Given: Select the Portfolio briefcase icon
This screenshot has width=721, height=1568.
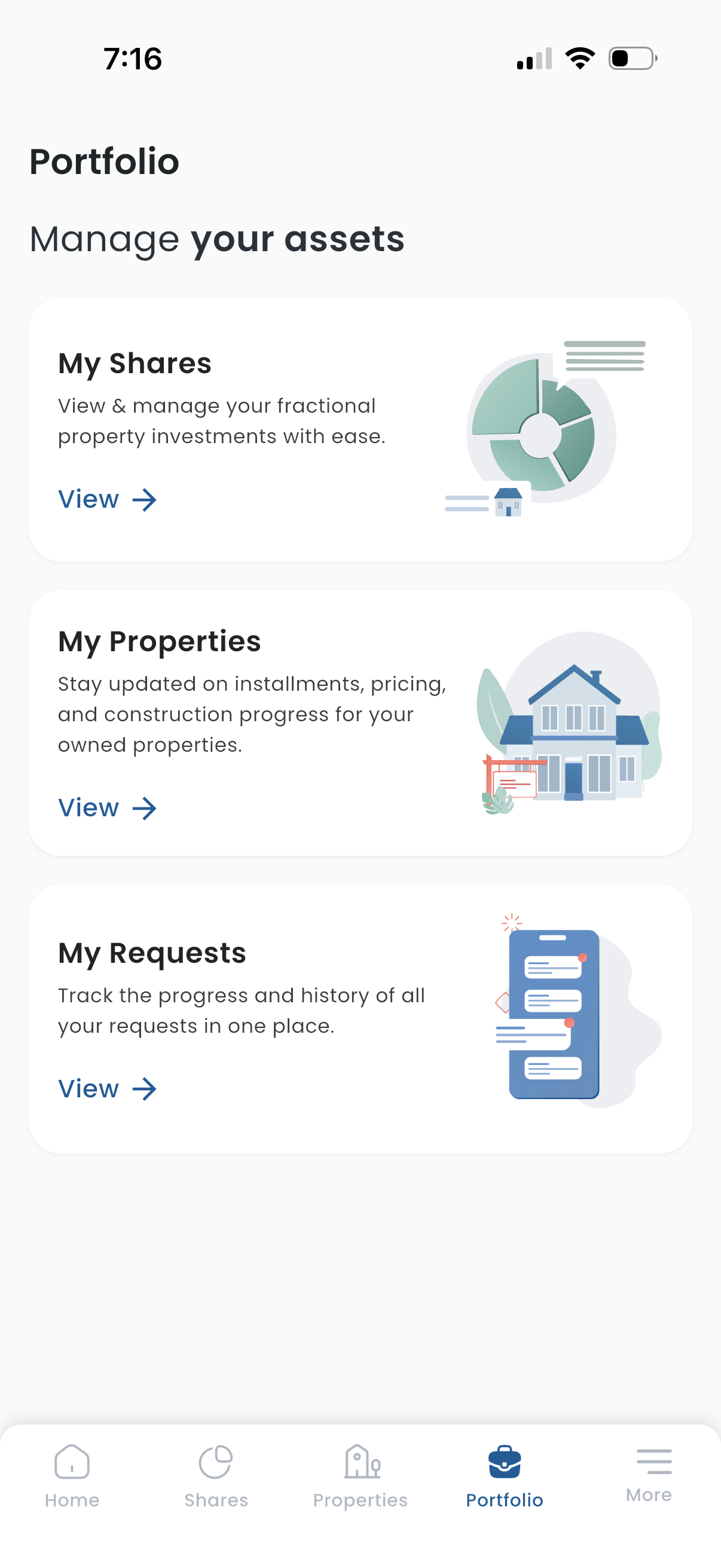Looking at the screenshot, I should (x=505, y=1460).
